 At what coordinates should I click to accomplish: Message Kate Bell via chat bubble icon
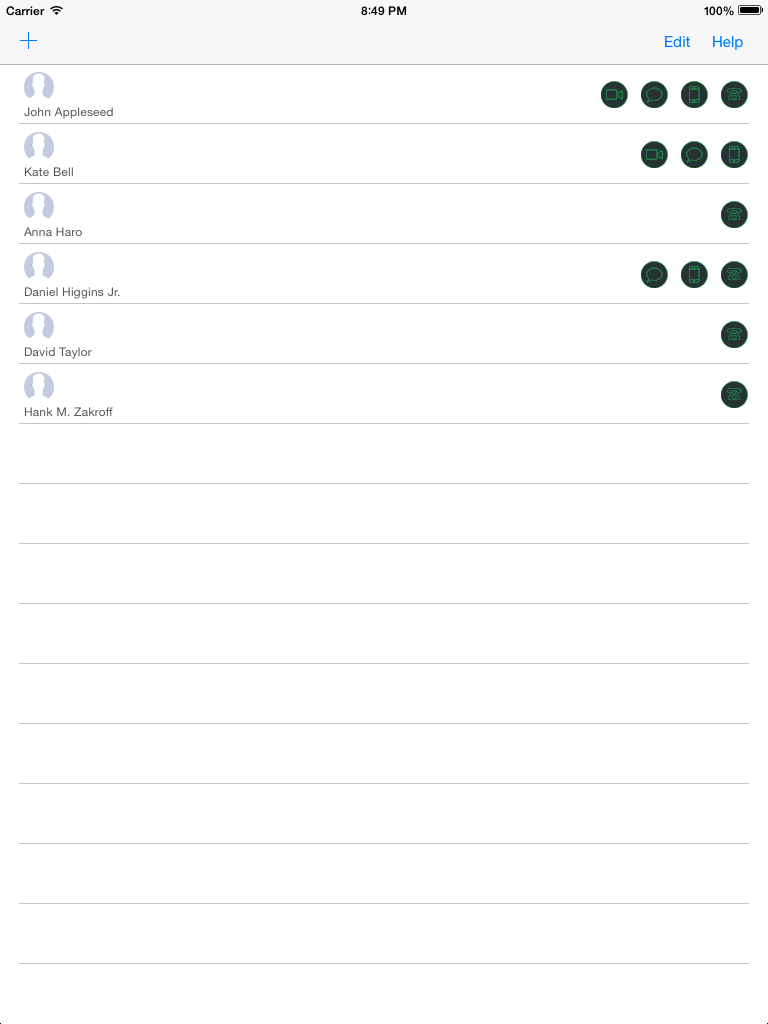pos(694,155)
